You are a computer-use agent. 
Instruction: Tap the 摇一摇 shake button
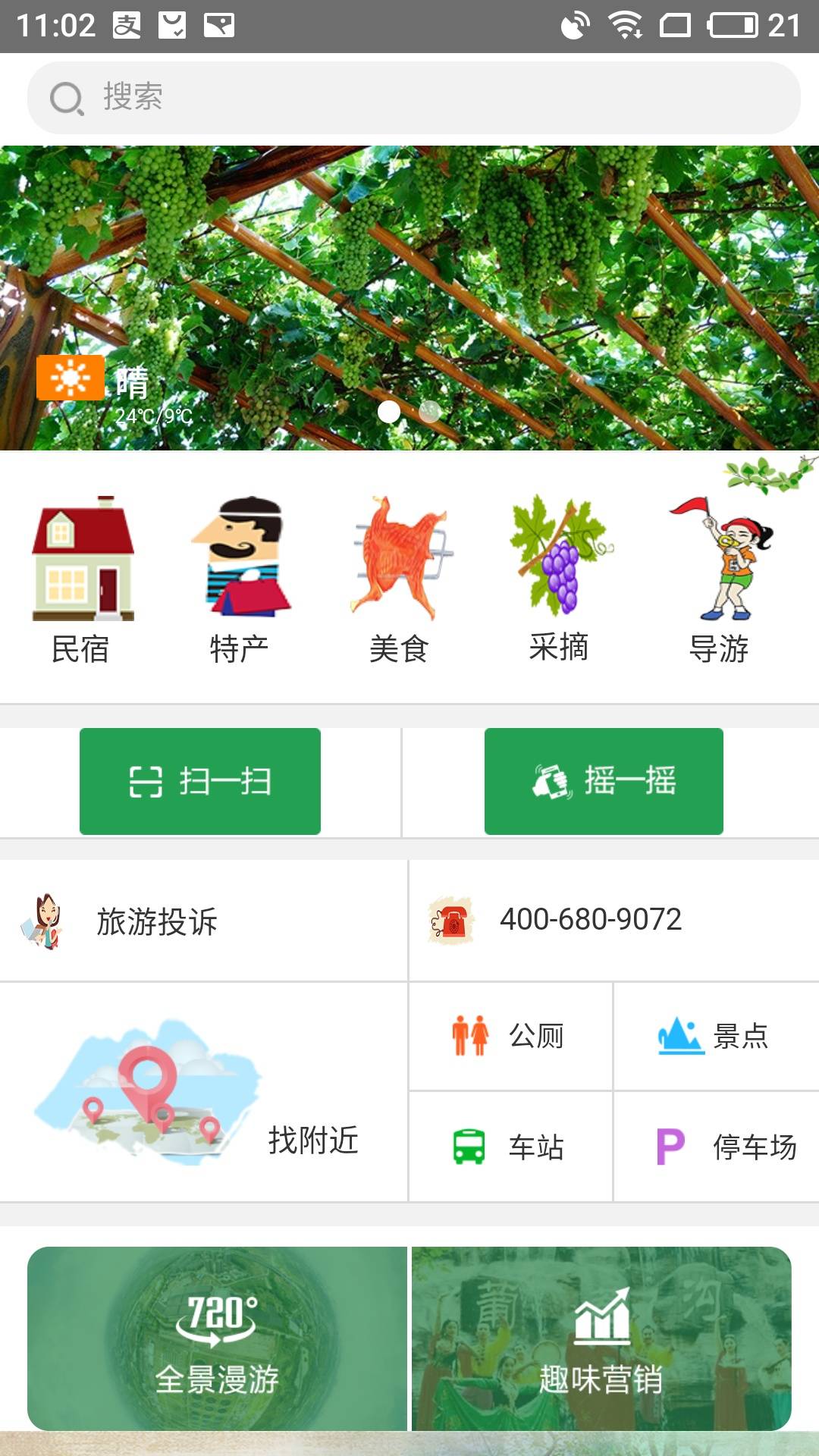click(x=604, y=781)
